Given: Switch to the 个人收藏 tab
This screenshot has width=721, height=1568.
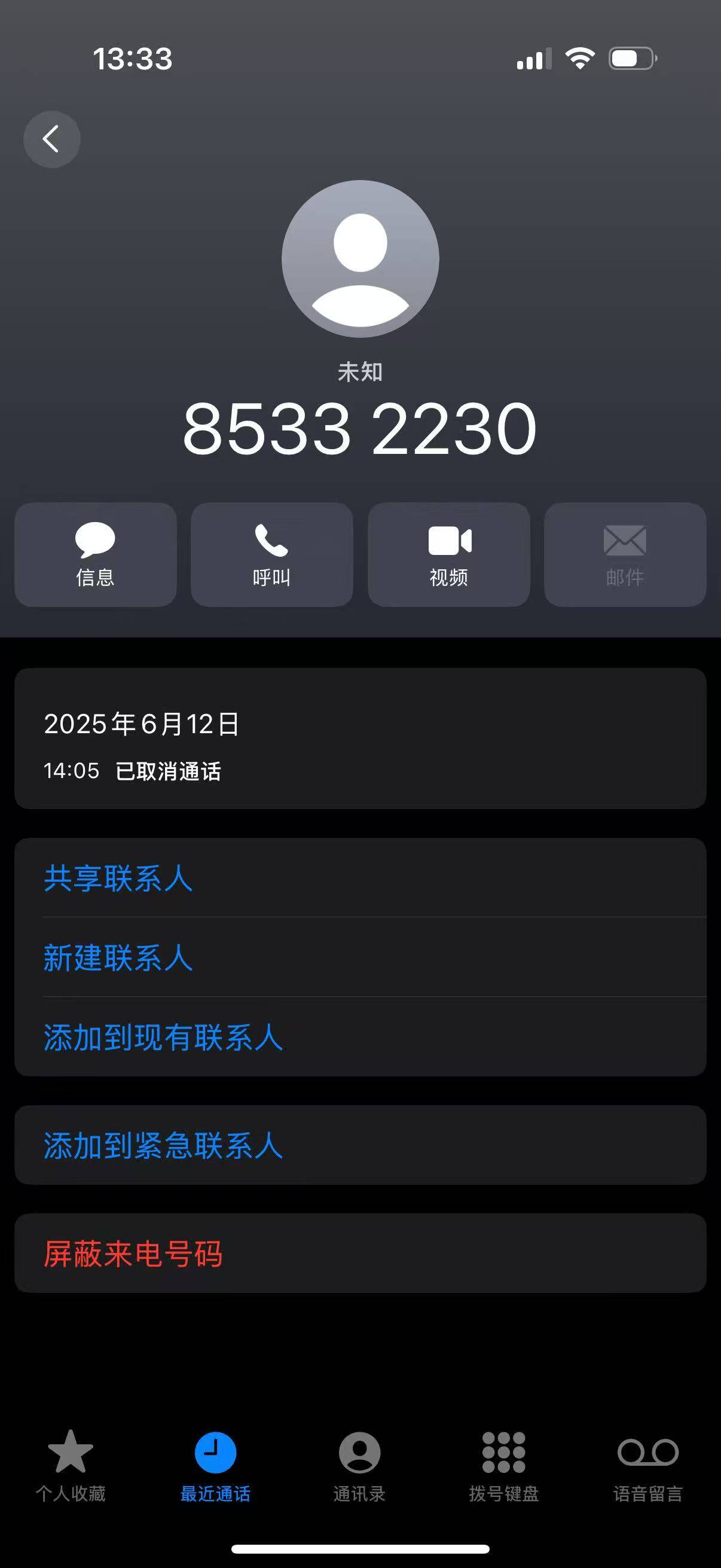Looking at the screenshot, I should pos(71,1466).
